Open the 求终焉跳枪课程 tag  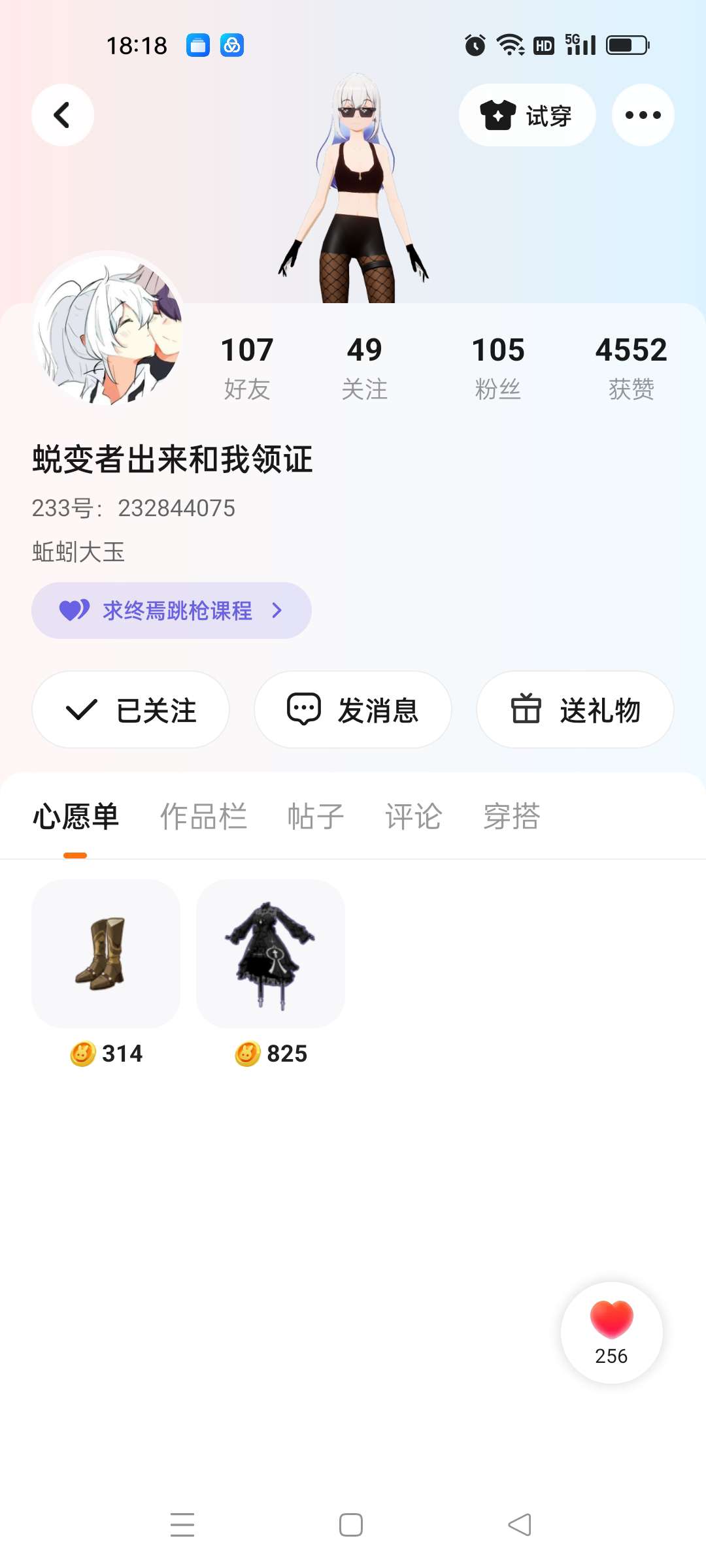[x=171, y=610]
